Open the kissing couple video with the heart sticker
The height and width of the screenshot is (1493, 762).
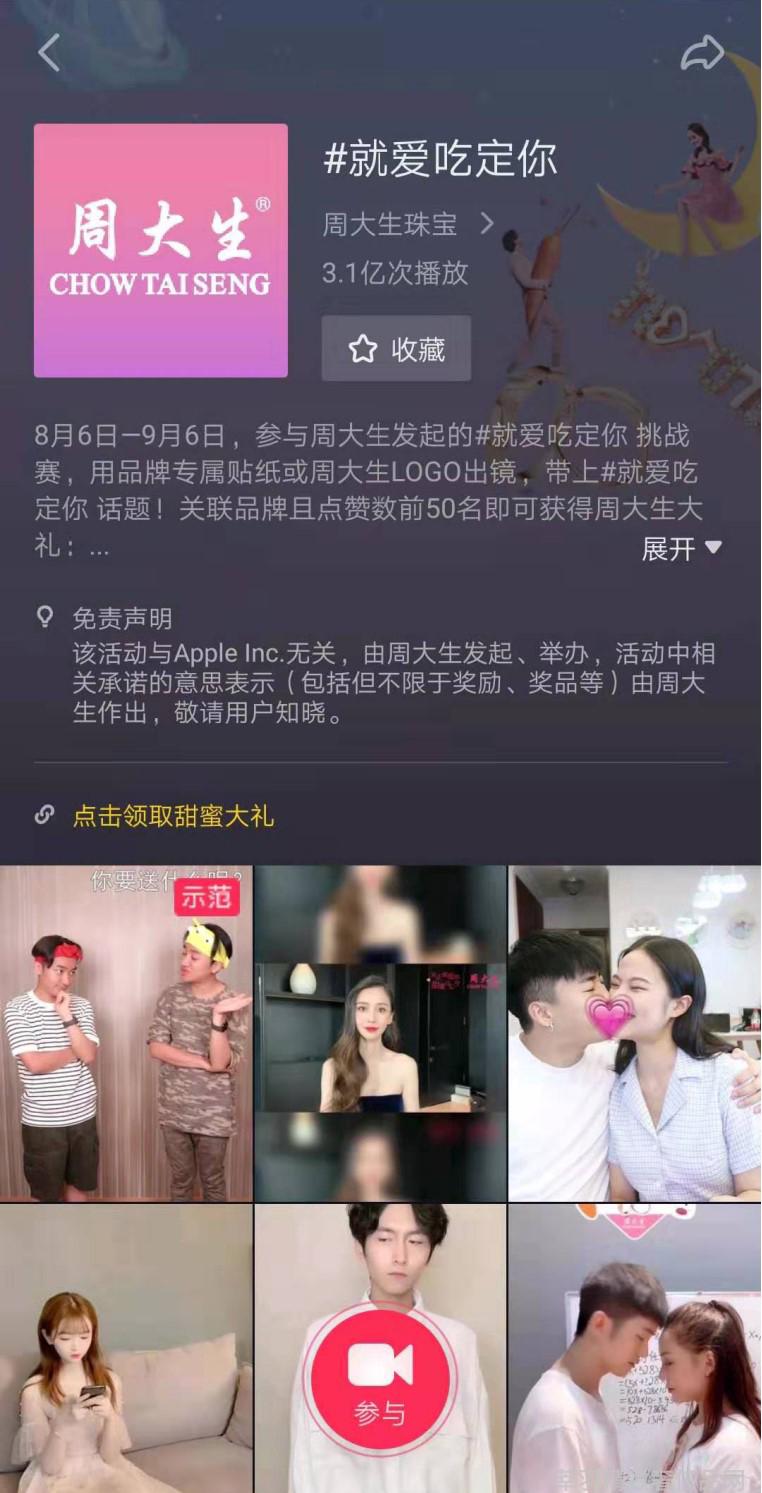[634, 1033]
